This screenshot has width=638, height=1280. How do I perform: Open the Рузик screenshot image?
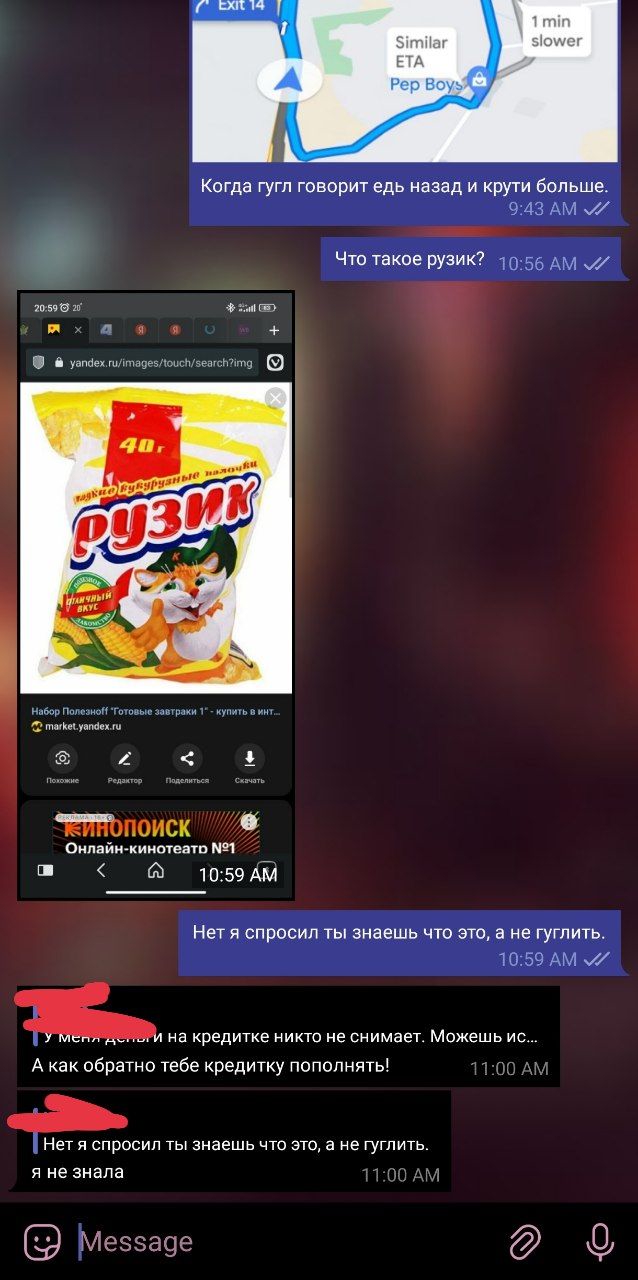click(x=156, y=596)
